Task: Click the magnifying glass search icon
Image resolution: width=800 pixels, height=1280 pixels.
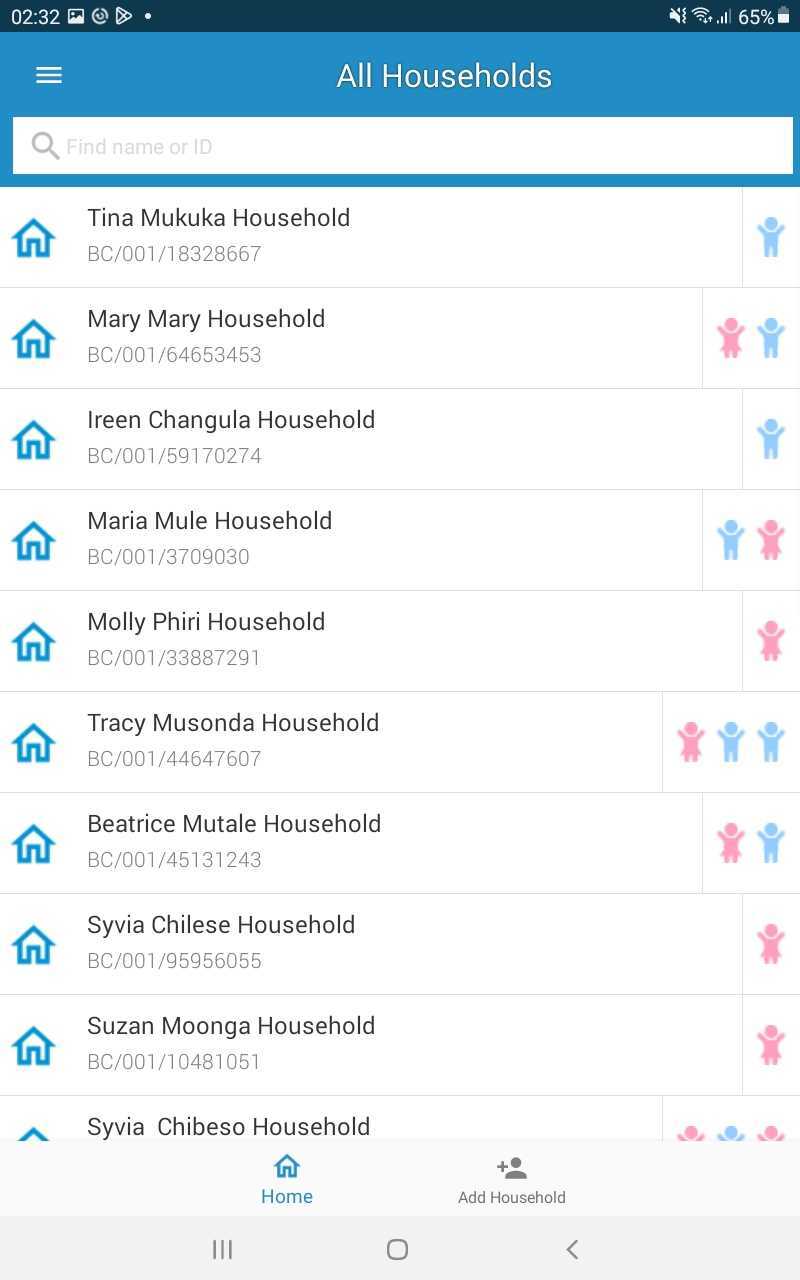Action: [x=45, y=146]
